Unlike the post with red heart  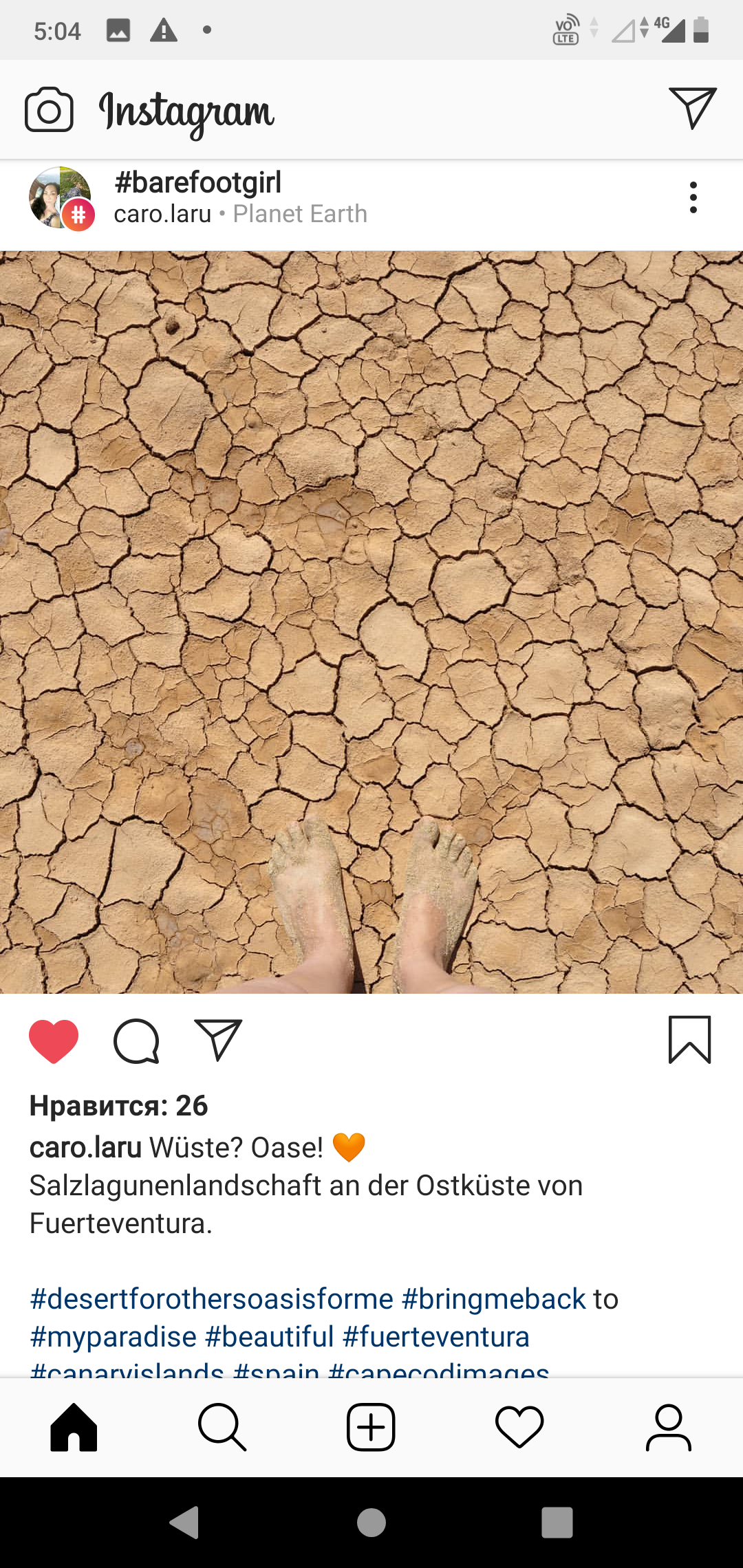click(x=54, y=1041)
